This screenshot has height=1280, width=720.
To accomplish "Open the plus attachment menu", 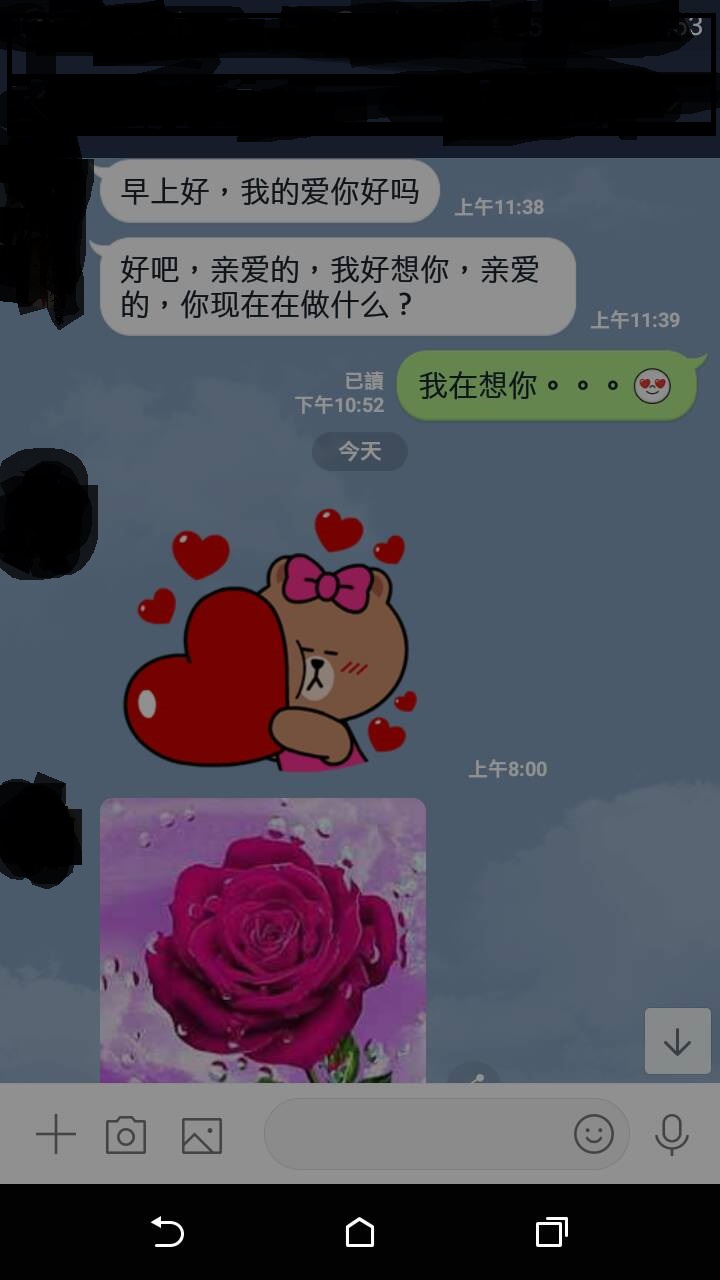I will click(x=56, y=1135).
